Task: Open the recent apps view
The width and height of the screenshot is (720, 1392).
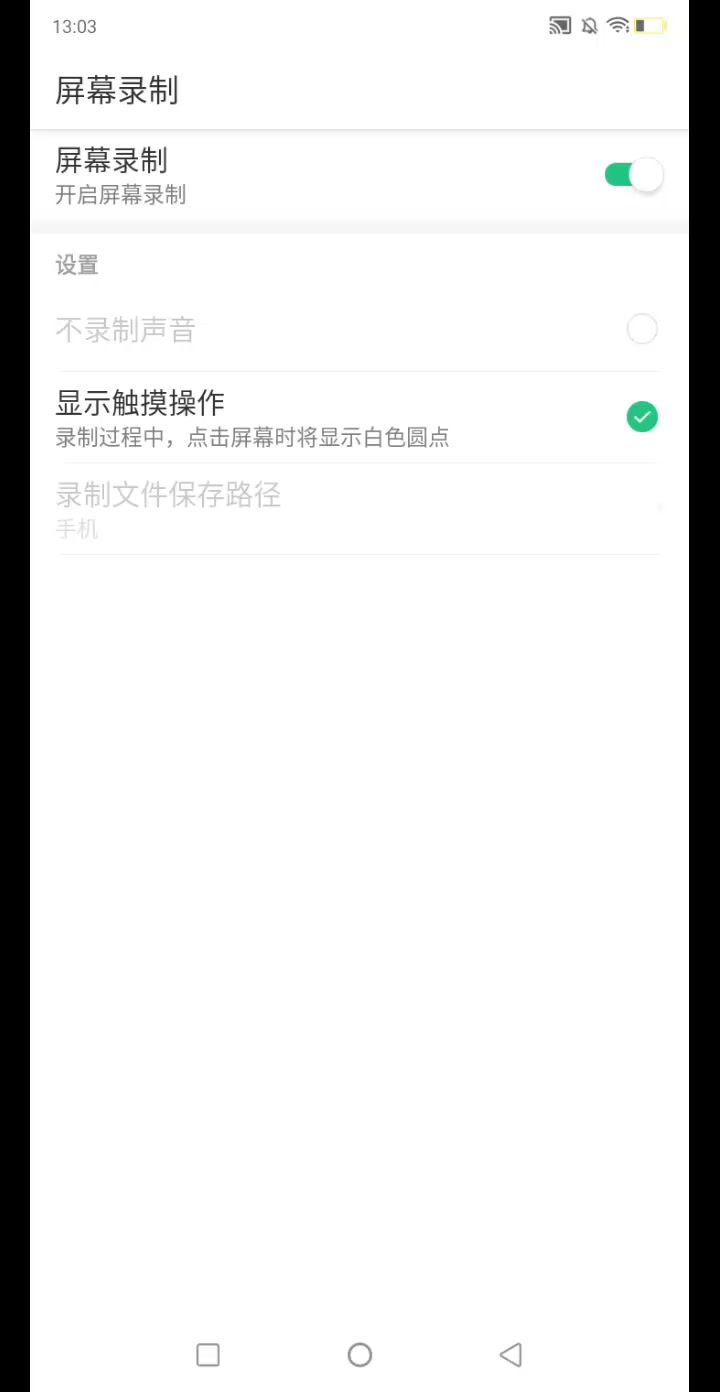Action: click(x=208, y=1355)
